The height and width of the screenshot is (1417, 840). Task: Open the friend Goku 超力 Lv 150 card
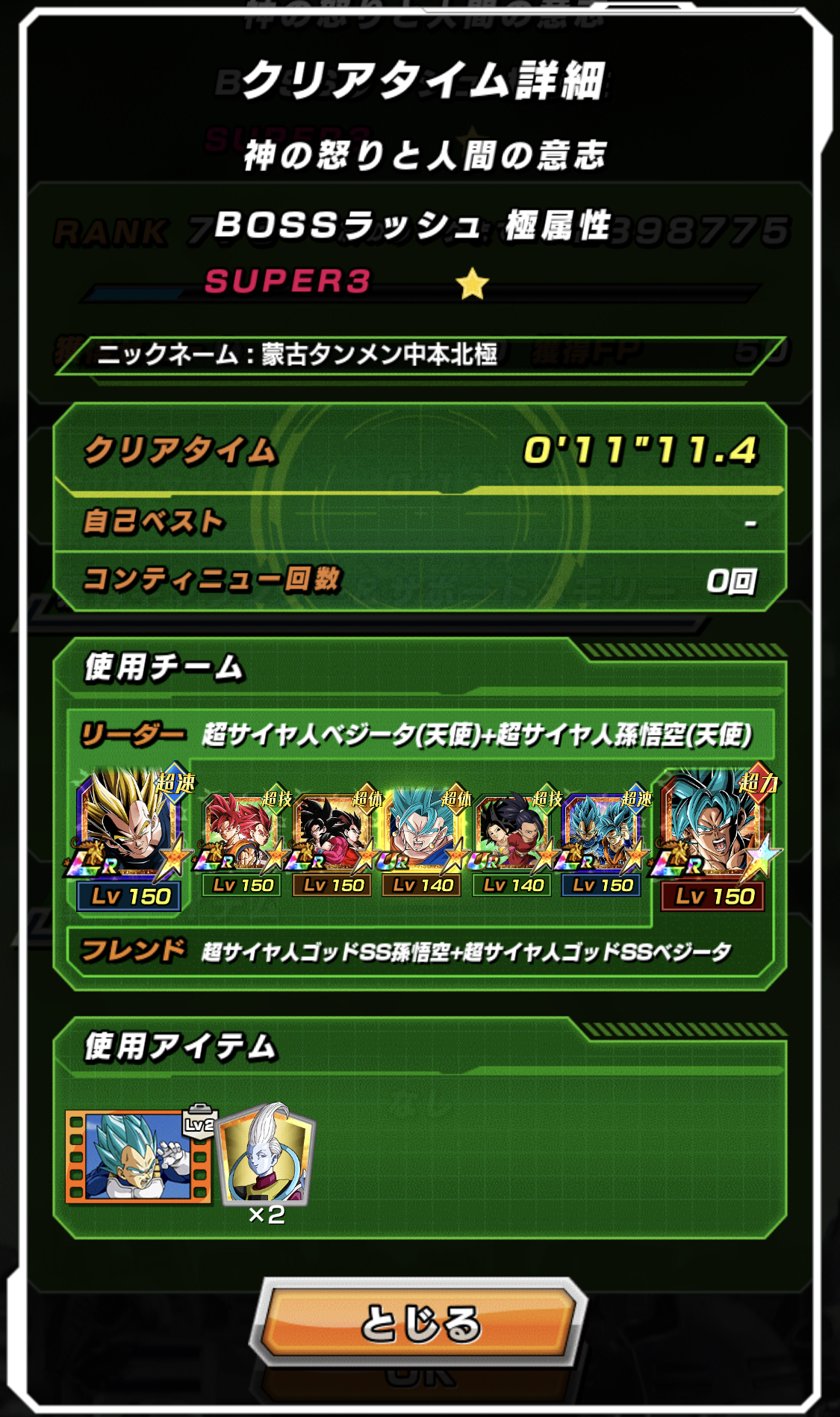(x=715, y=837)
